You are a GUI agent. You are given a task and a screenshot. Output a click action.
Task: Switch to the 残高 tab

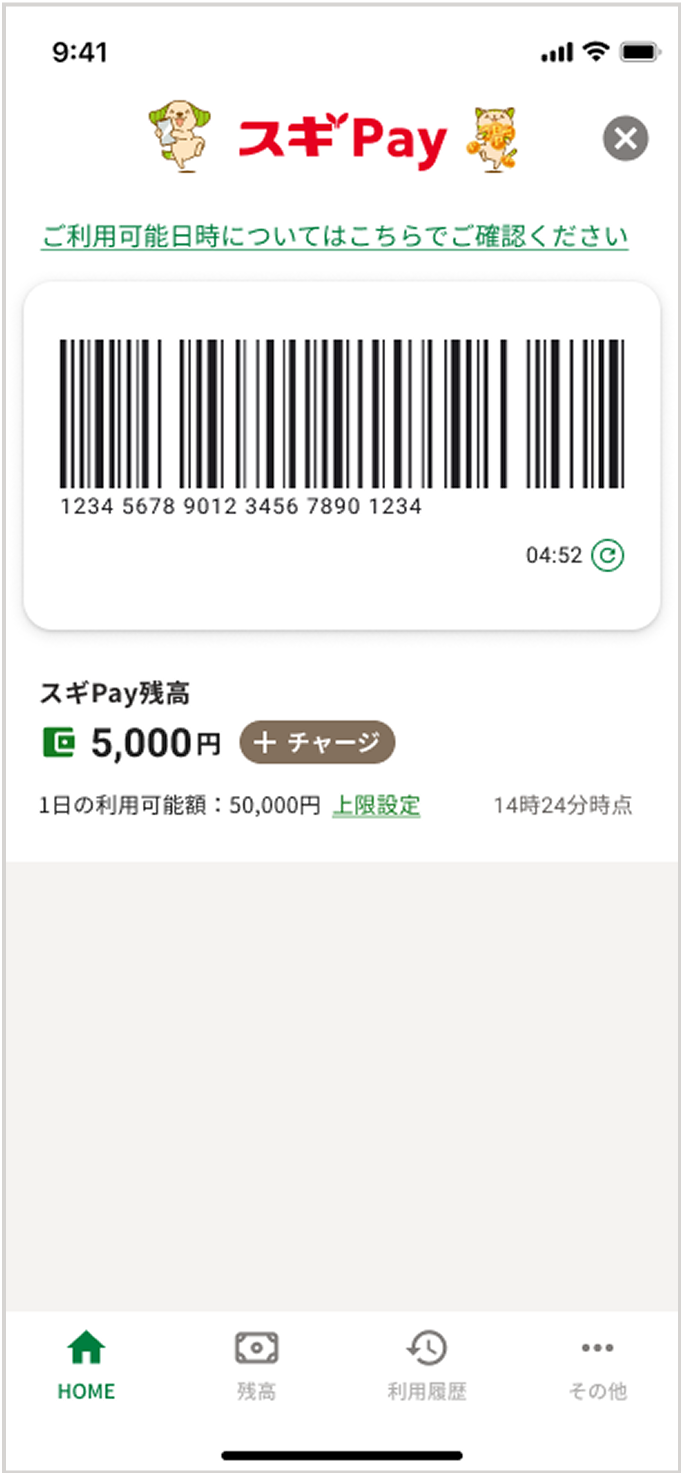click(x=256, y=1365)
